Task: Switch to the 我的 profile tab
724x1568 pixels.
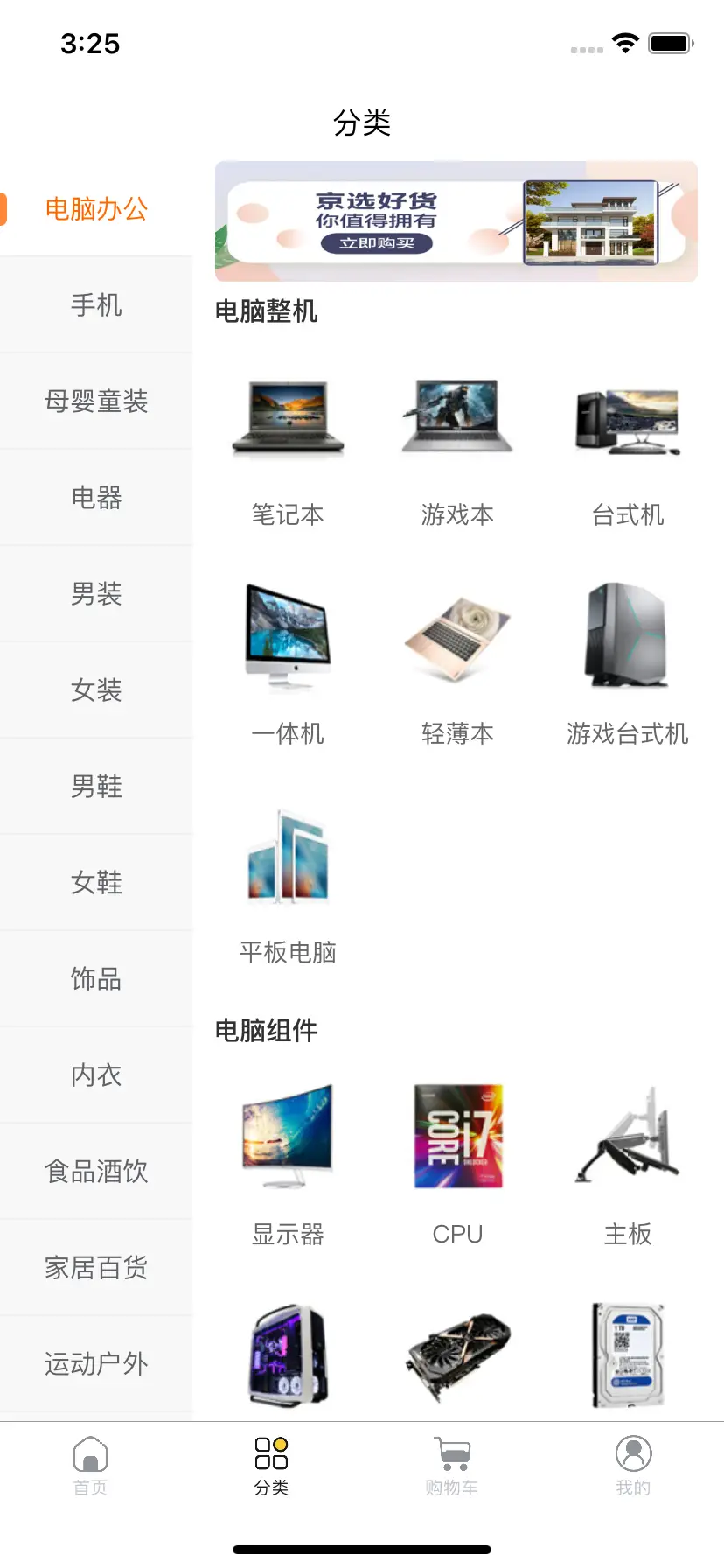Action: (x=633, y=1466)
